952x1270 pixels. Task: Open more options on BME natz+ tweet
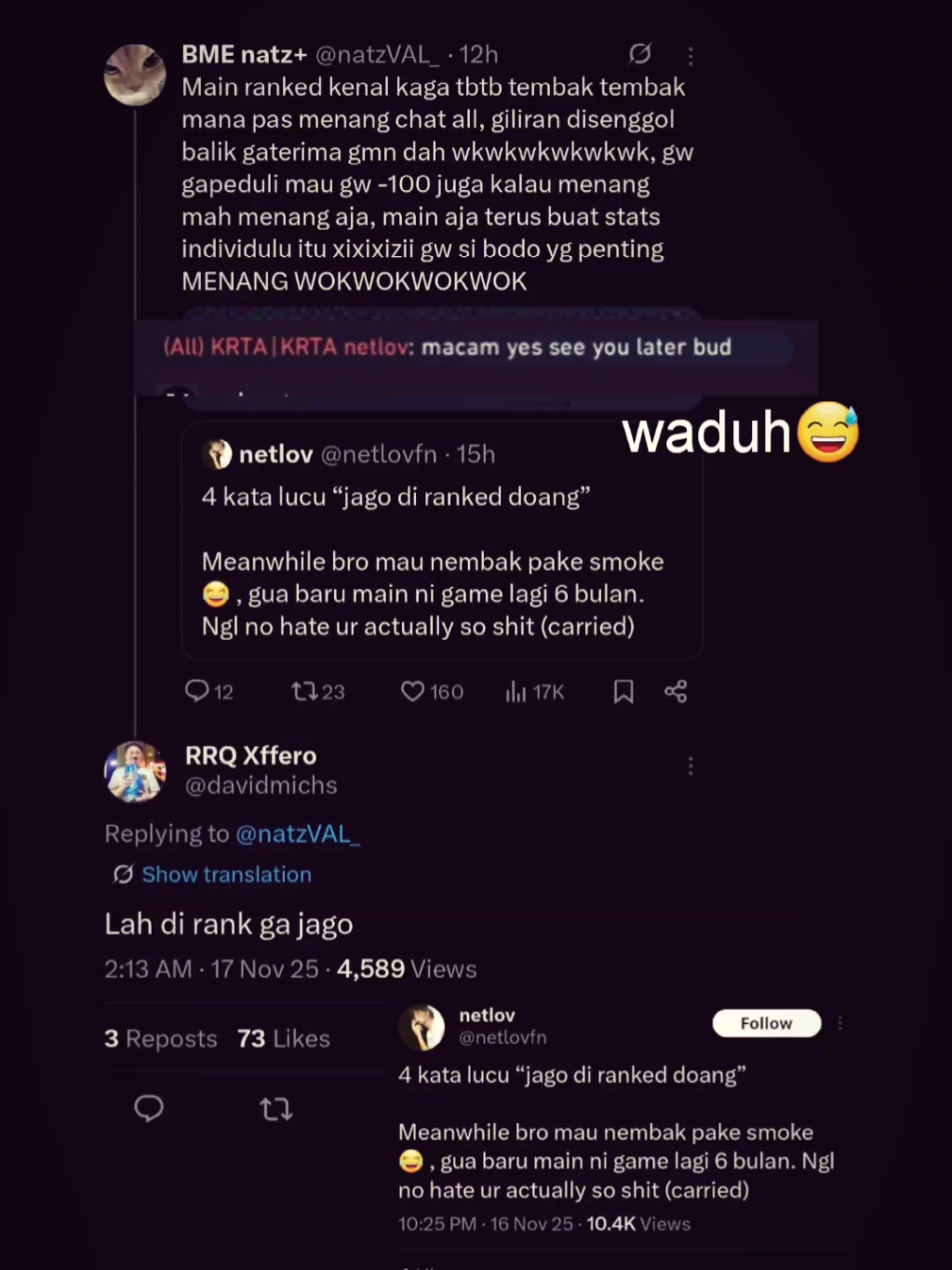point(691,56)
